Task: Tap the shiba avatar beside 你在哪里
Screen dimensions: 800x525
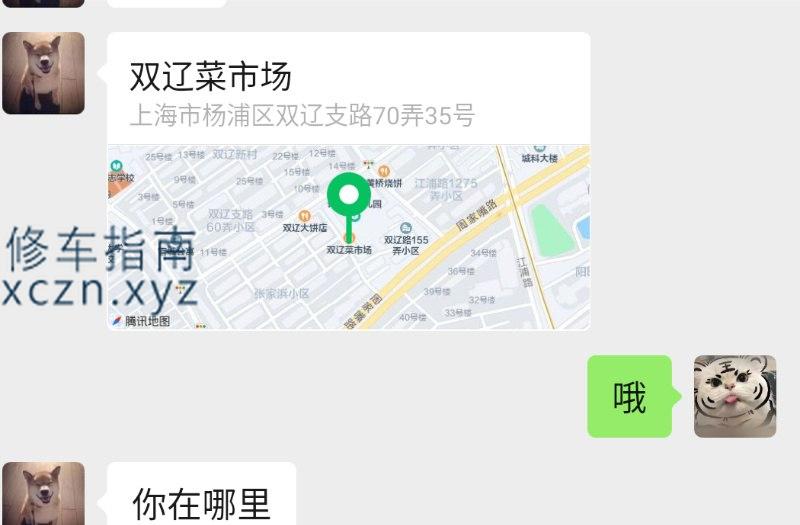Action: coord(43,495)
